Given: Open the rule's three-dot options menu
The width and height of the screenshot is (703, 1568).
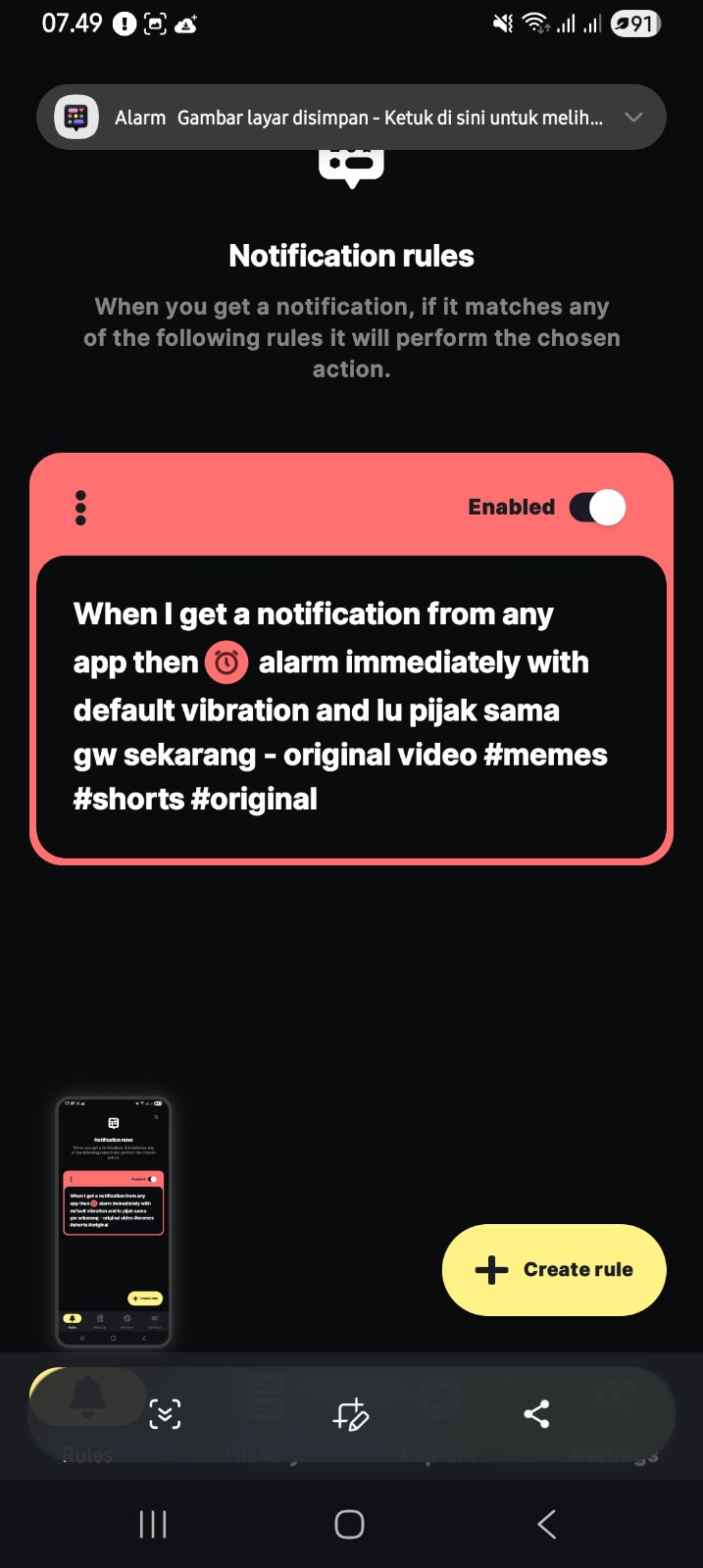Looking at the screenshot, I should coord(80,508).
